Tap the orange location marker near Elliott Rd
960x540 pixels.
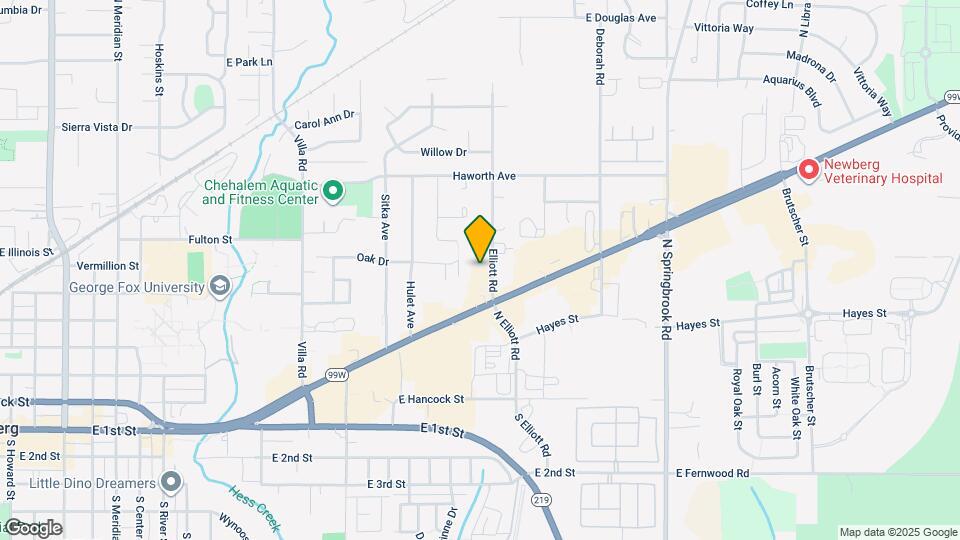[x=479, y=239]
